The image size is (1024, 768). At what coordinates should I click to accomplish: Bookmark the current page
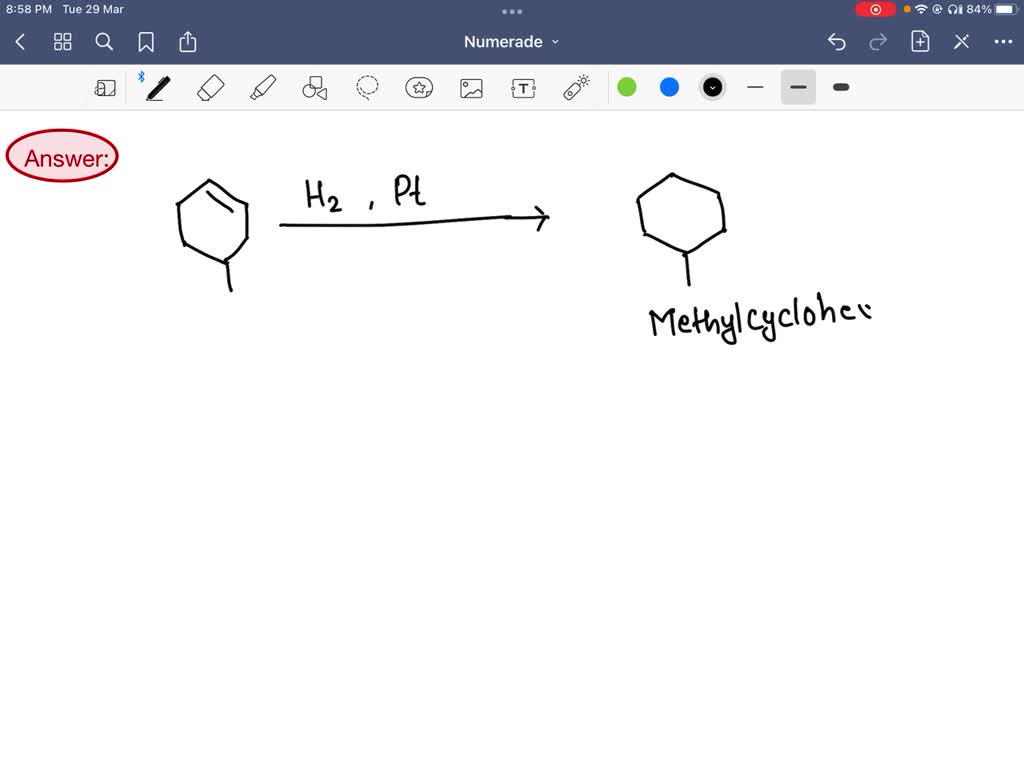pyautogui.click(x=146, y=42)
